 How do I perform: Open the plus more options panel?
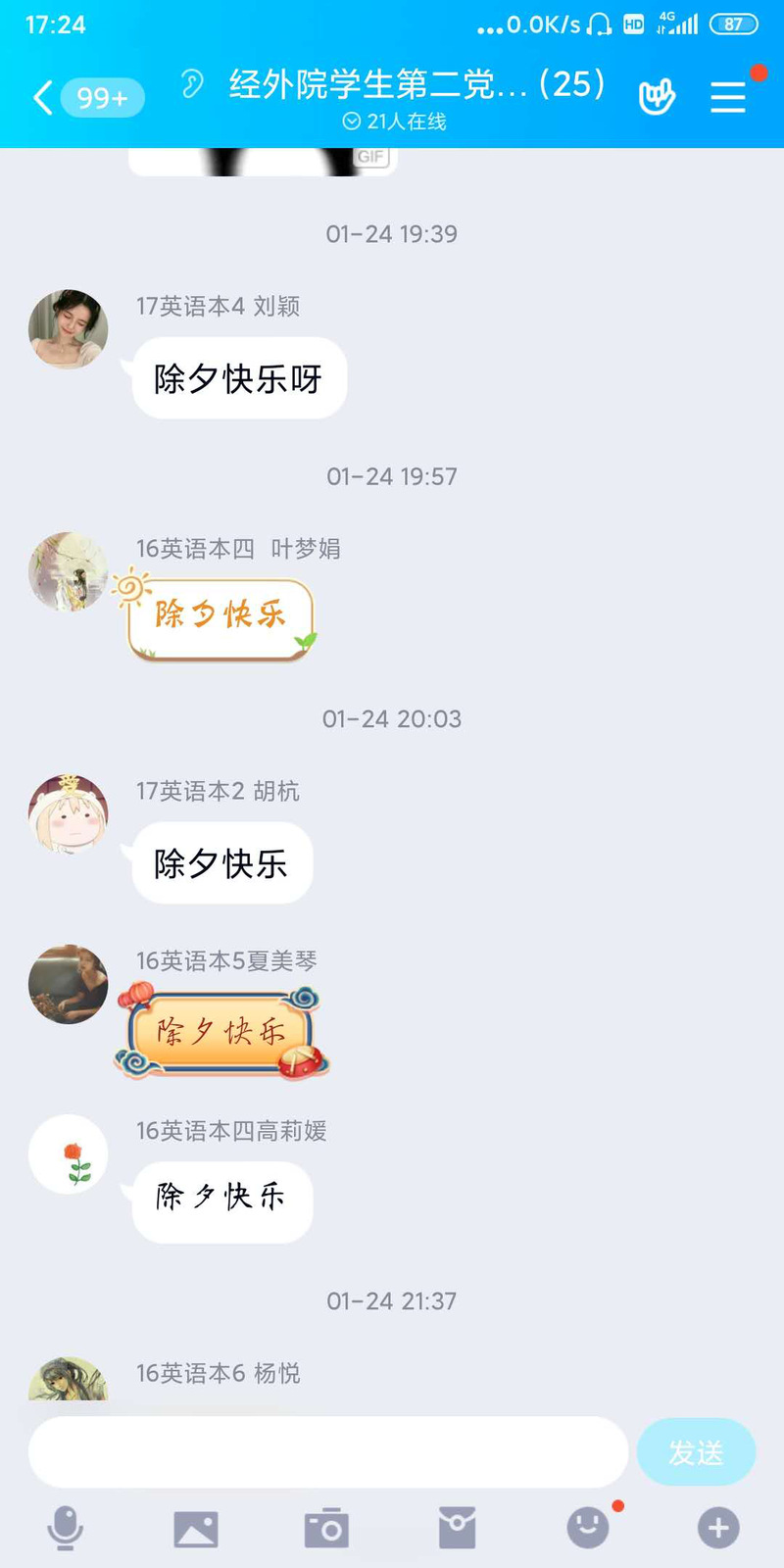[718, 1528]
